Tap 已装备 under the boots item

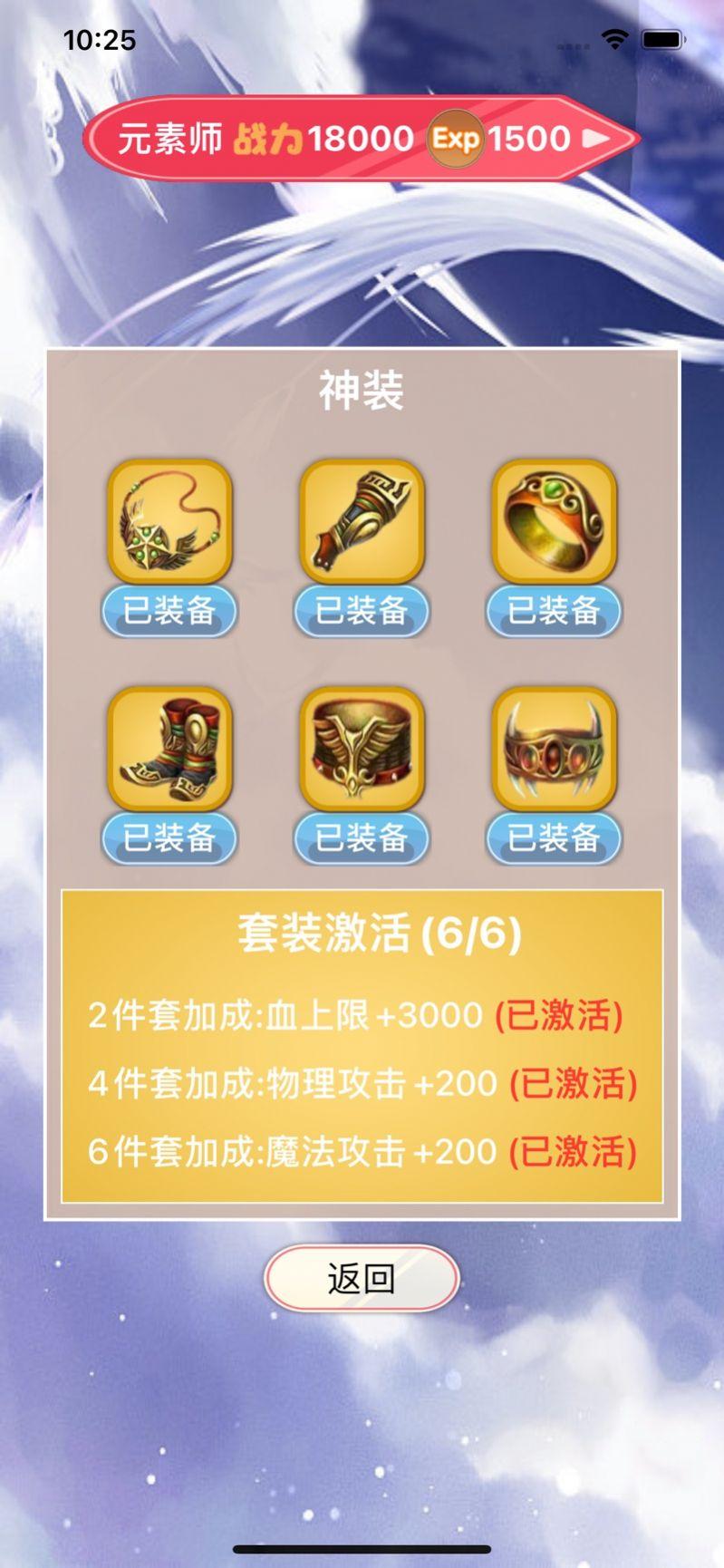coord(169,837)
